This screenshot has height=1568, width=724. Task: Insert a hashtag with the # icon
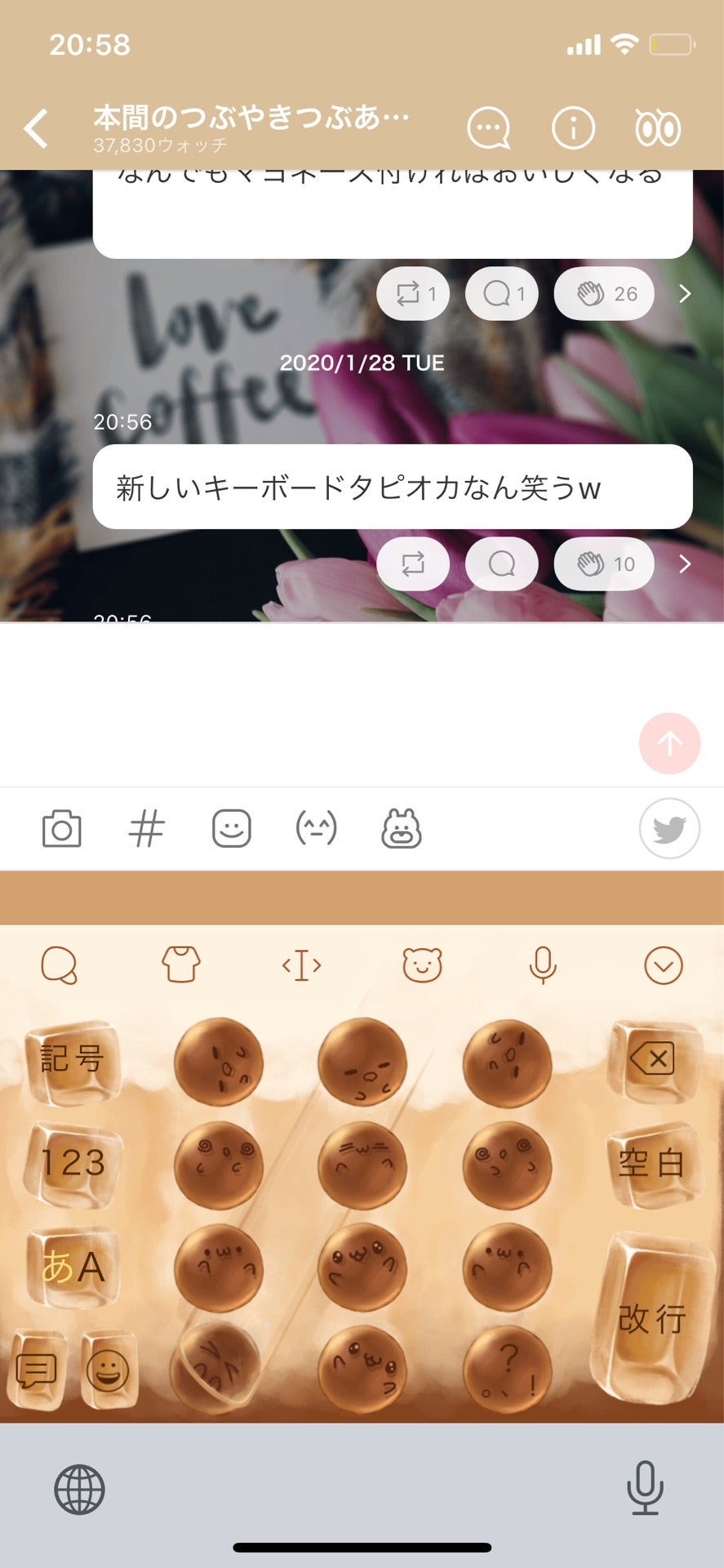(x=149, y=828)
